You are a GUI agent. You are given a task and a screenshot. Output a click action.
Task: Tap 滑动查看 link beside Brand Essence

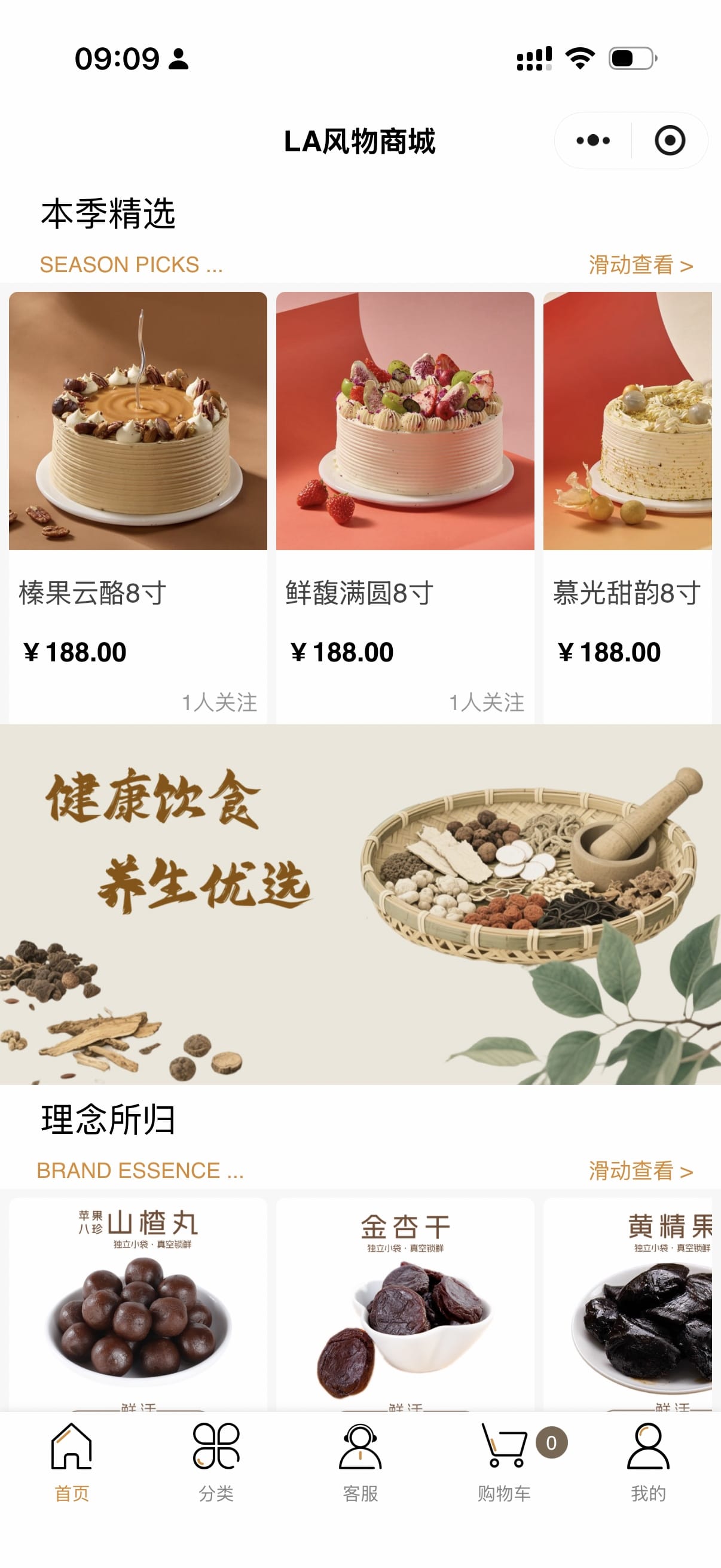click(x=640, y=1170)
